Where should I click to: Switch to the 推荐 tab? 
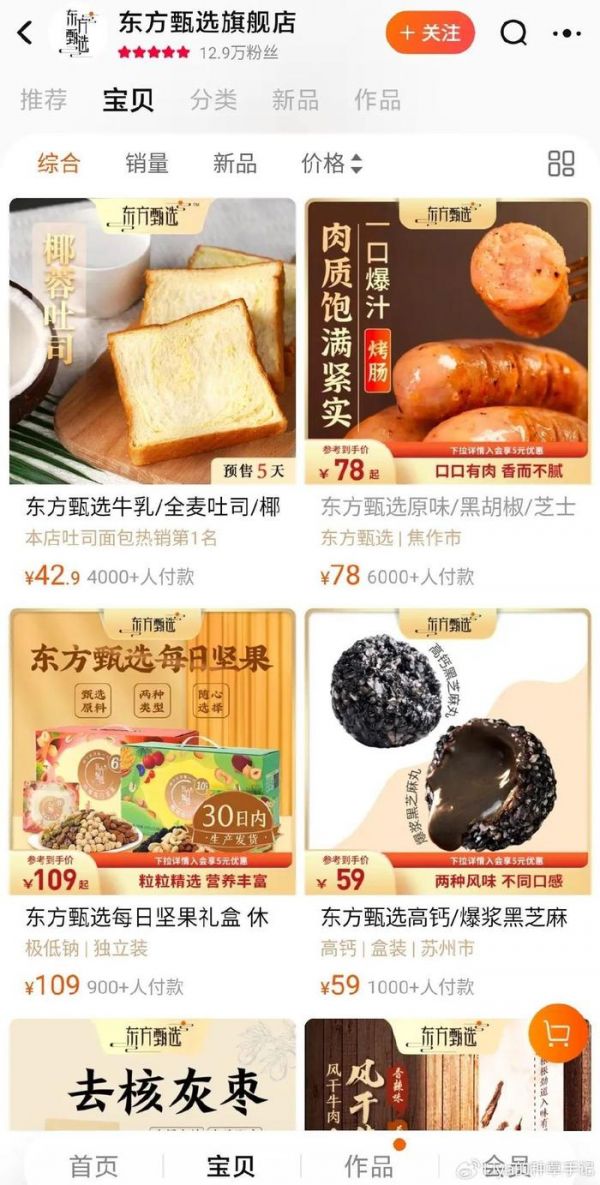pos(44,100)
